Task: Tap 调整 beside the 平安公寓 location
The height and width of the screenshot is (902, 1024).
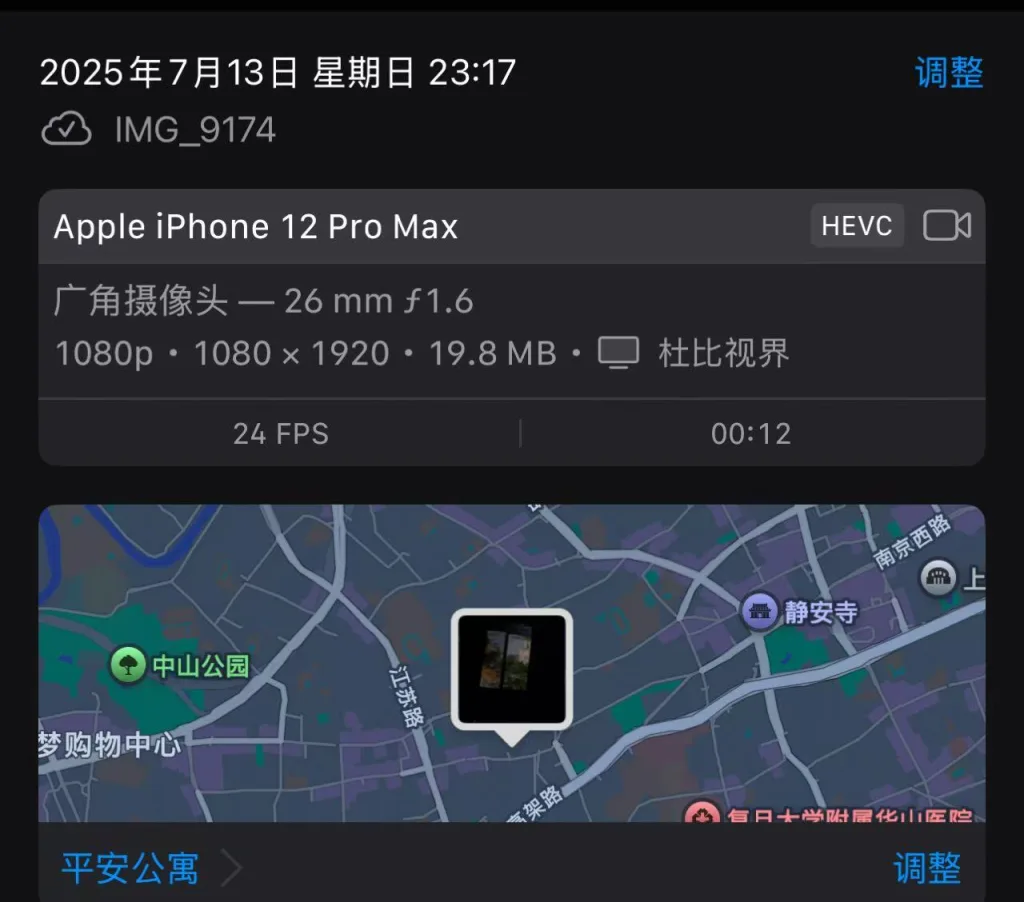Action: [x=927, y=867]
